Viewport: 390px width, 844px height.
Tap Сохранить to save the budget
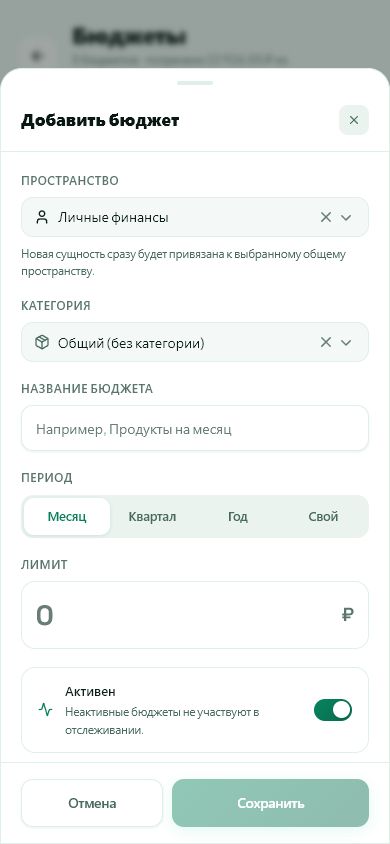pos(271,803)
